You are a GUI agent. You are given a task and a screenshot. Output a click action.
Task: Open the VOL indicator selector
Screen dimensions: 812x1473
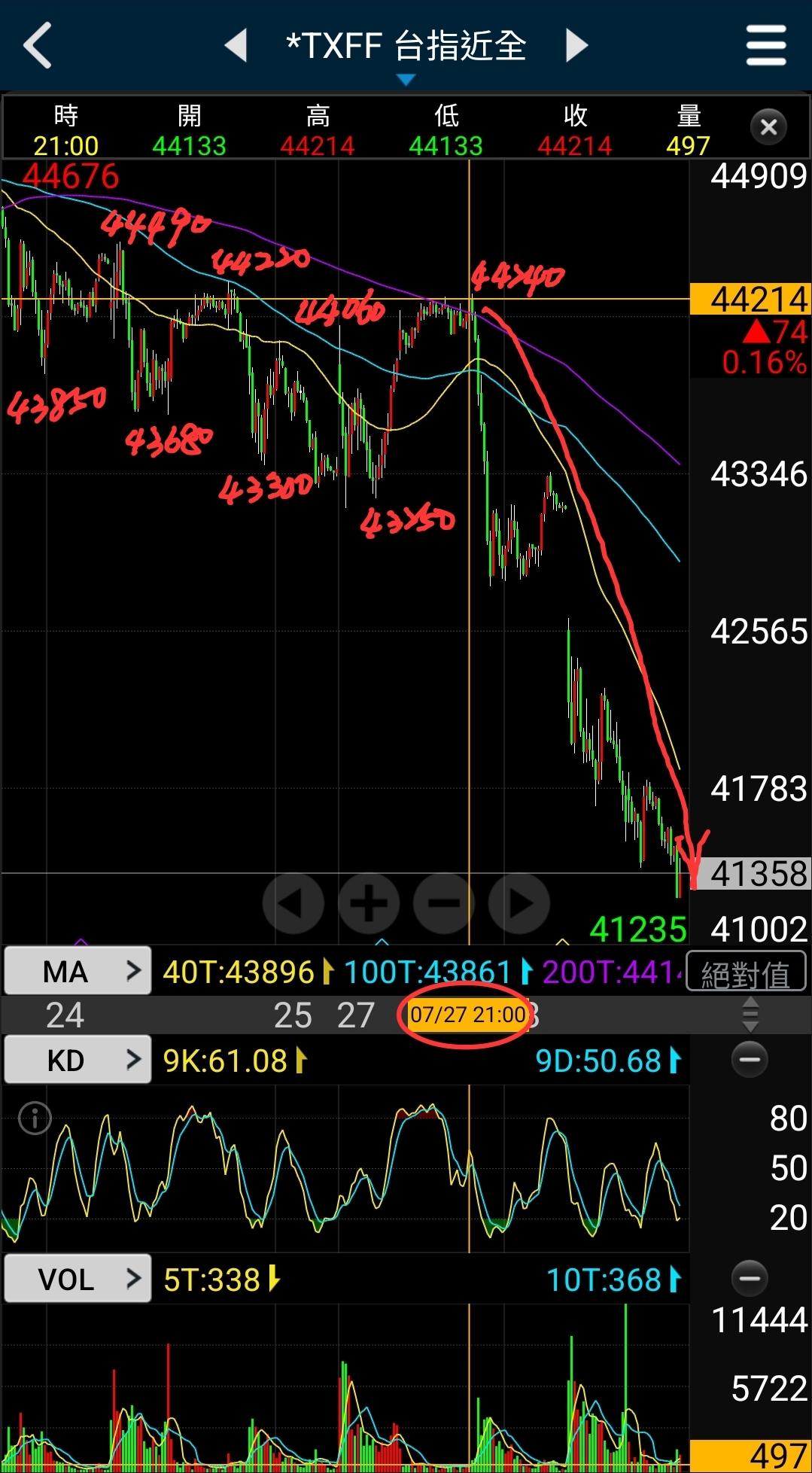click(x=78, y=1279)
